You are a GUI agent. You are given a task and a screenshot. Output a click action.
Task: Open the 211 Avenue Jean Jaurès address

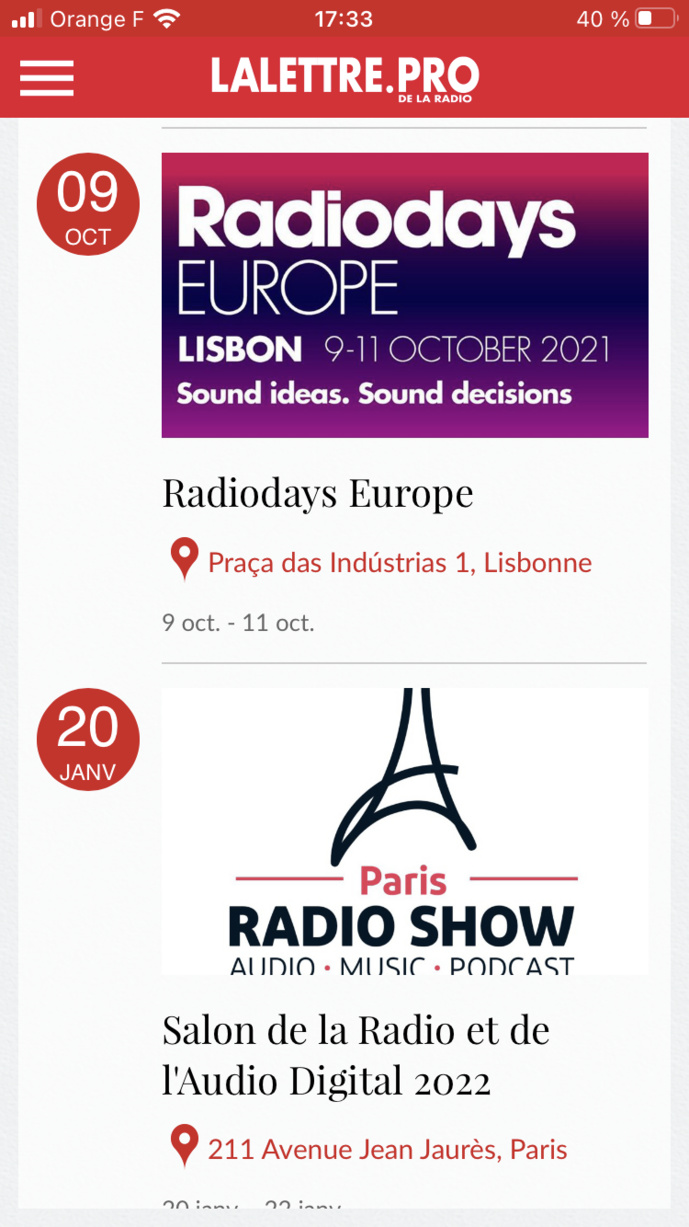click(387, 1150)
